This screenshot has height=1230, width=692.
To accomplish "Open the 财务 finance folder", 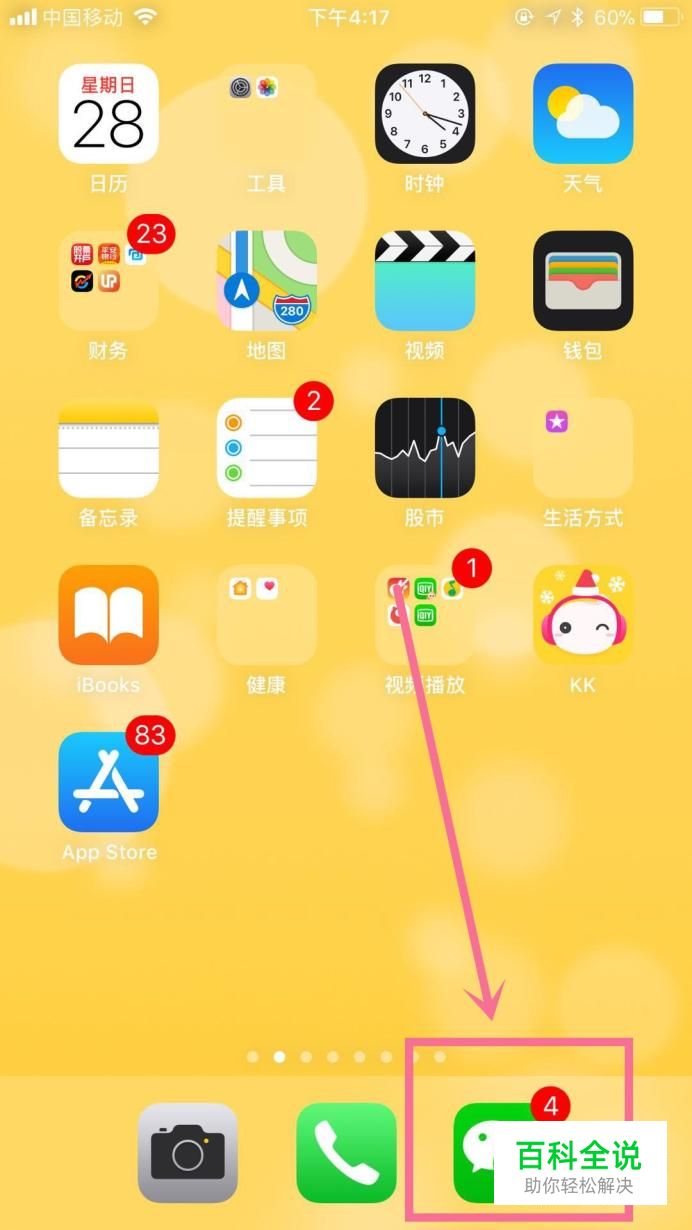I will point(108,281).
